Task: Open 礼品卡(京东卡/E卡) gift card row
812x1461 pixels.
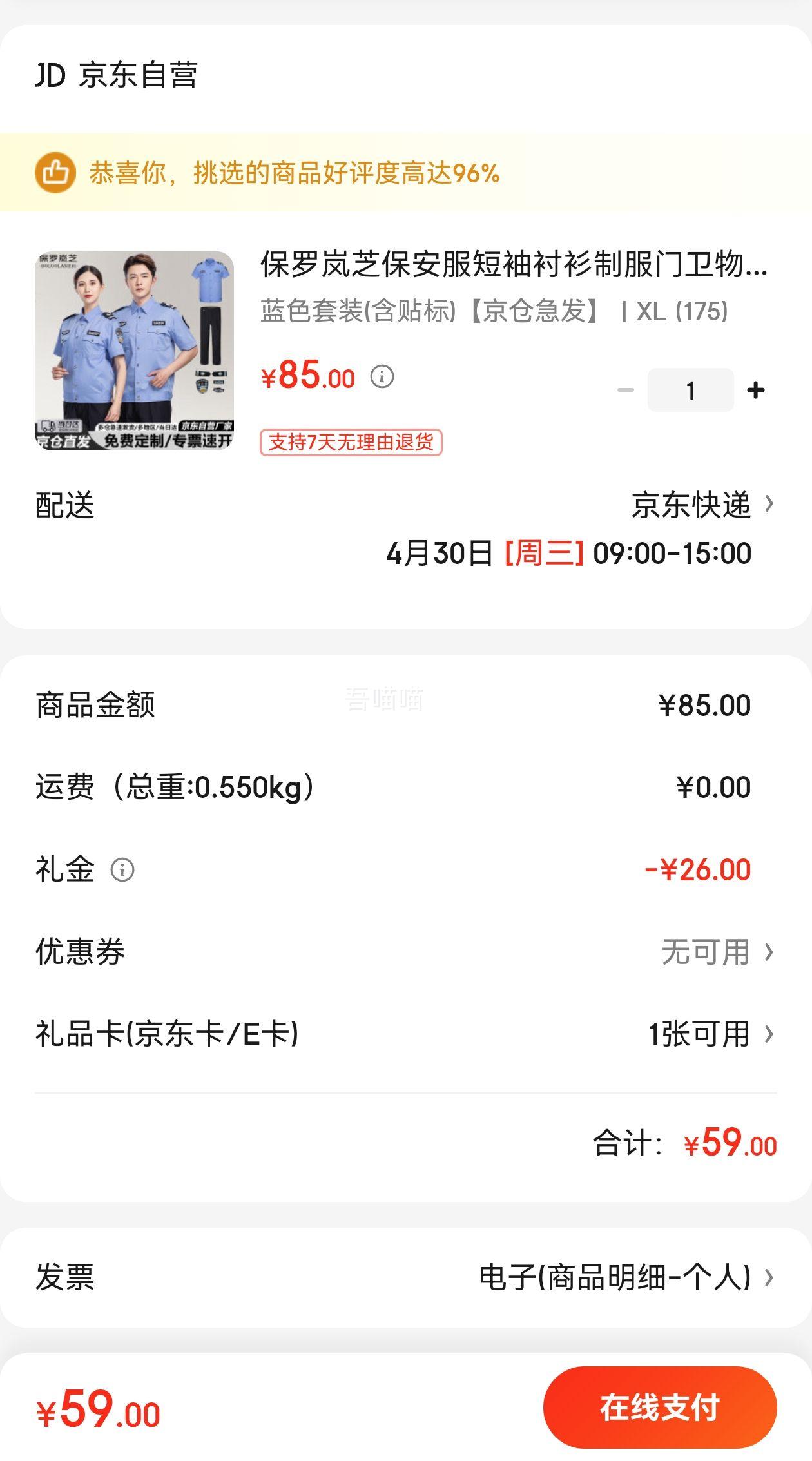Action: coord(406,1034)
